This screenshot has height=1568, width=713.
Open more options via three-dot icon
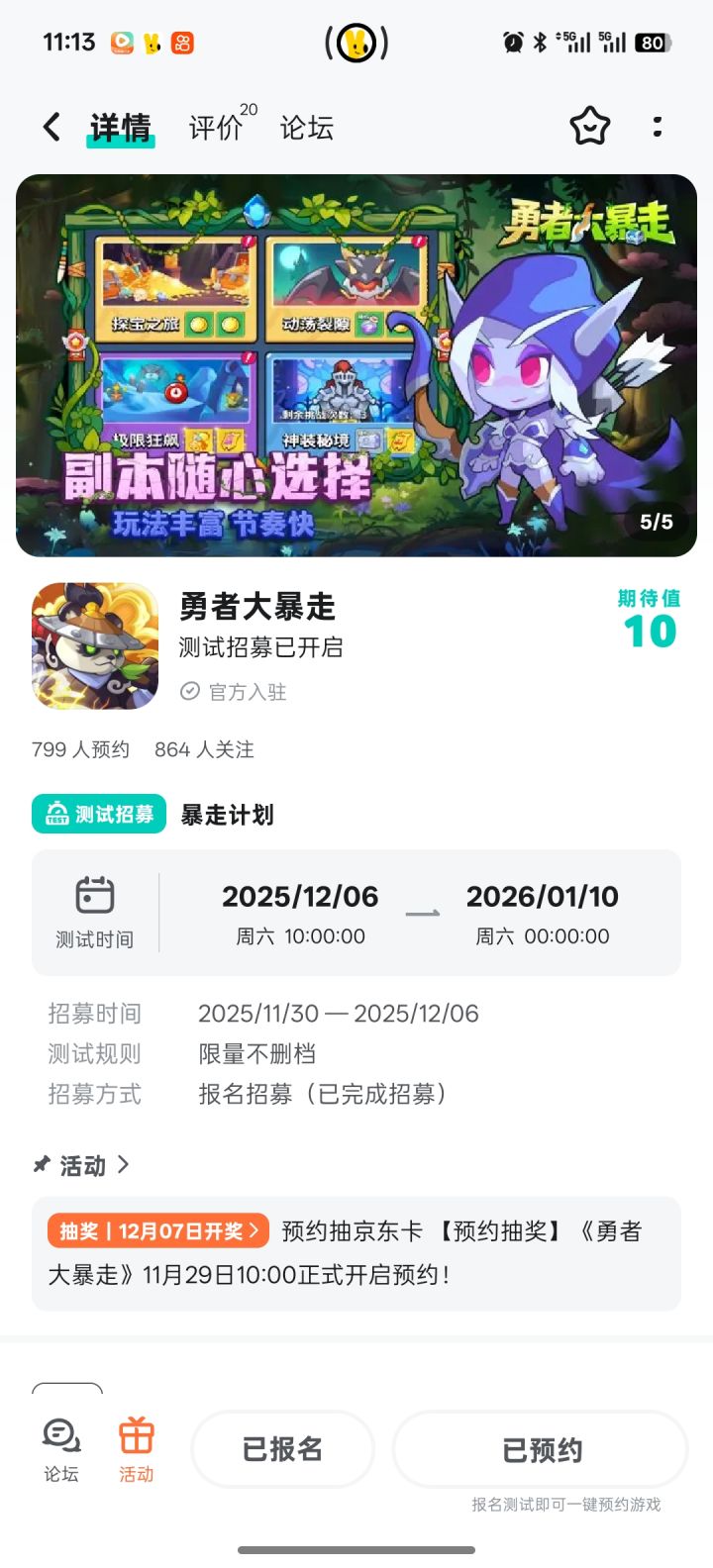point(658,127)
